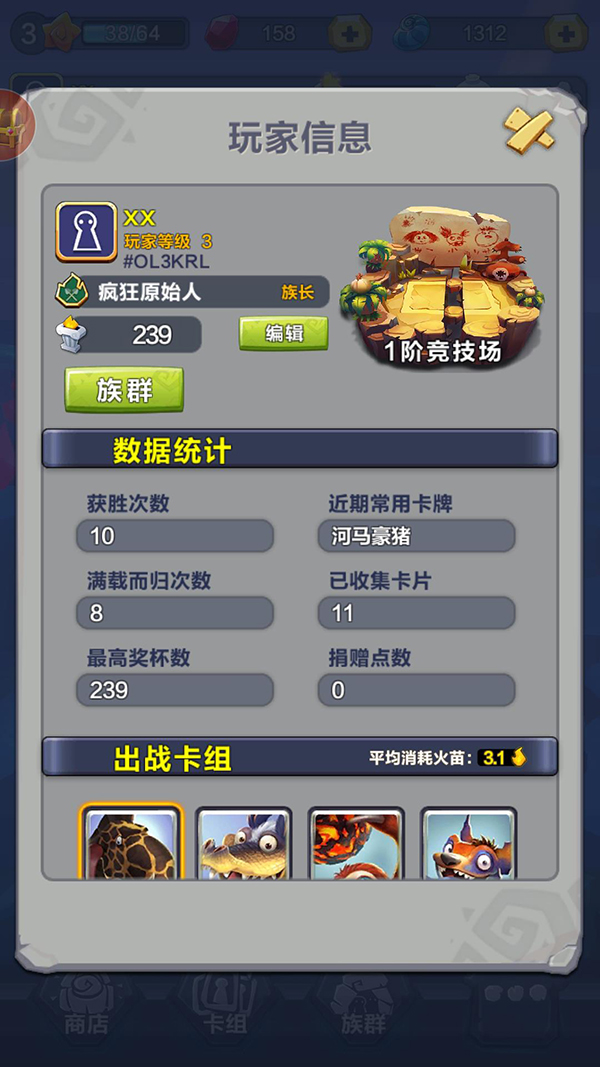
Task: Tap the 编辑 edit button
Action: [283, 334]
